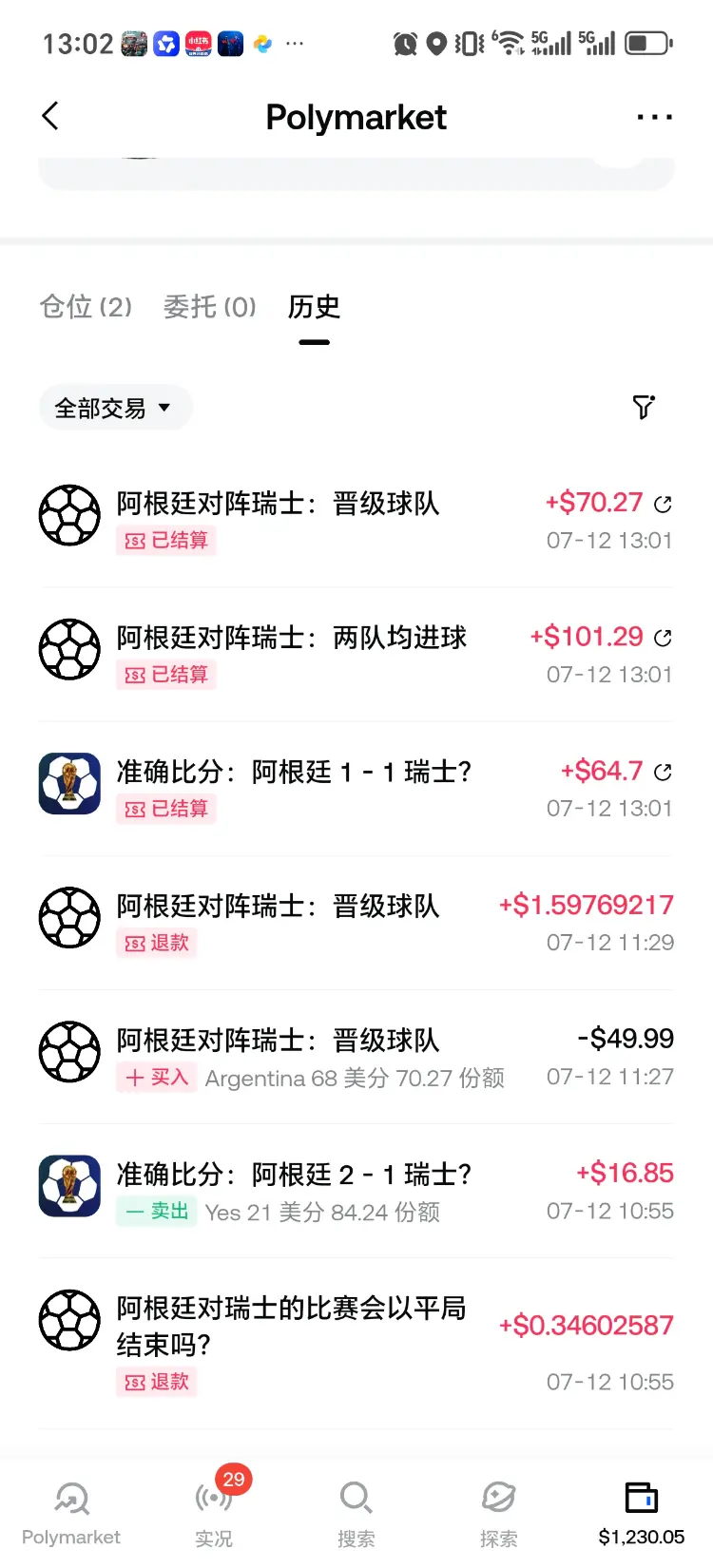
Task: Open the 实况 tab with badge 29
Action: point(214,1514)
